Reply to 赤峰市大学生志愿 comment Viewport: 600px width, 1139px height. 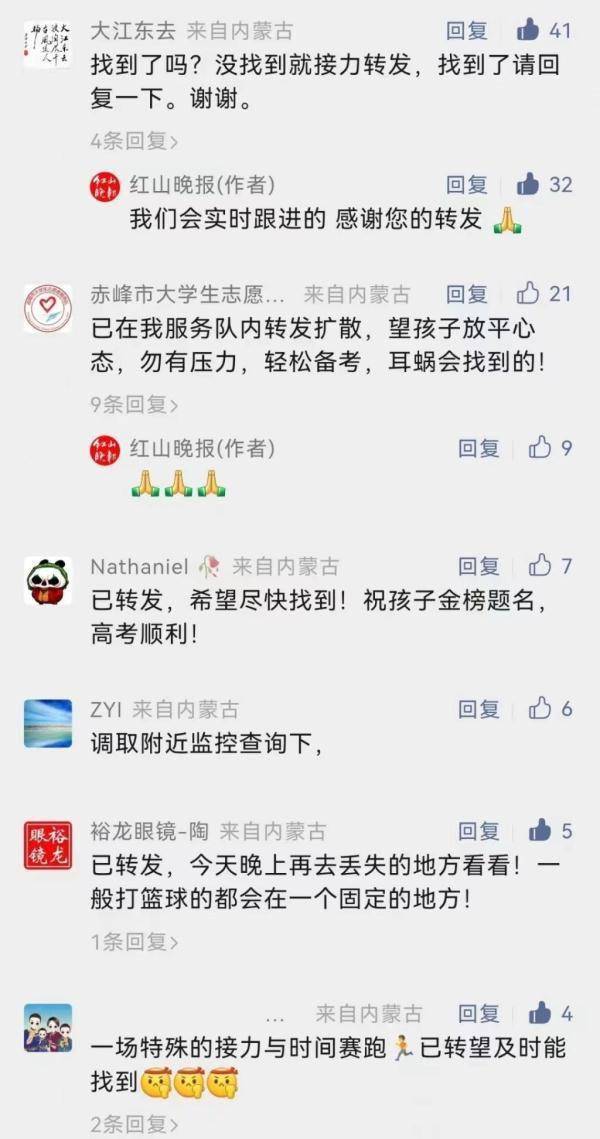pyautogui.click(x=466, y=295)
